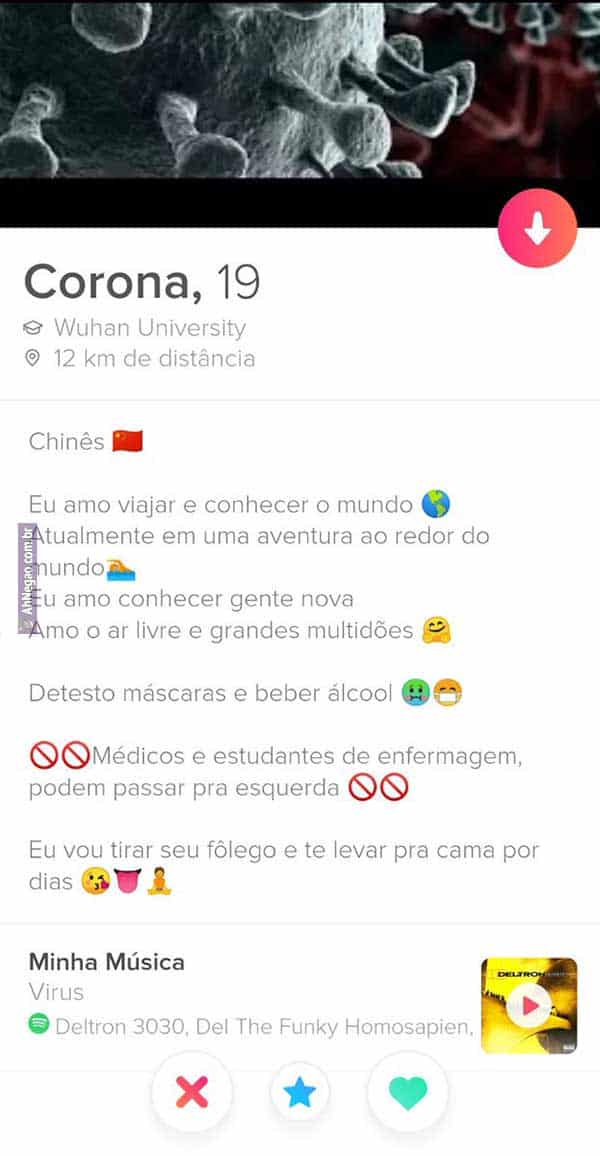
Task: Reject Corona with the red X
Action: [192, 1092]
